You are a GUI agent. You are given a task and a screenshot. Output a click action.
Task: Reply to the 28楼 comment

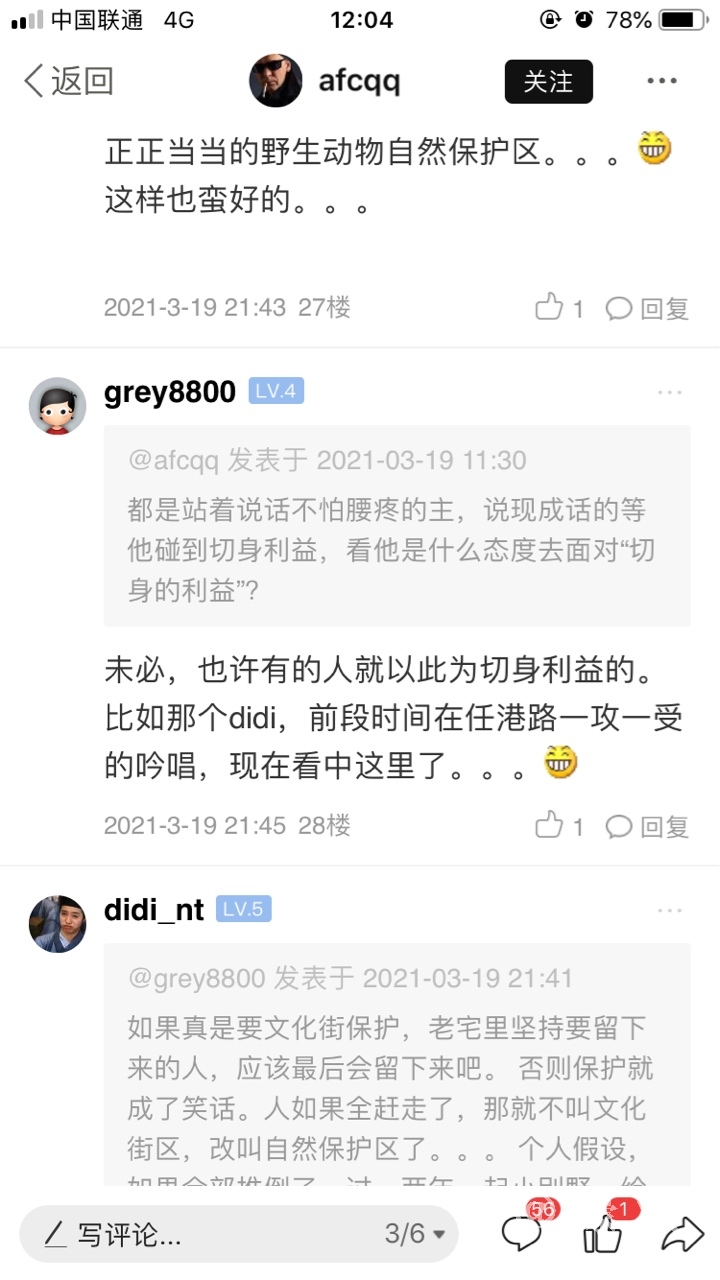(648, 826)
